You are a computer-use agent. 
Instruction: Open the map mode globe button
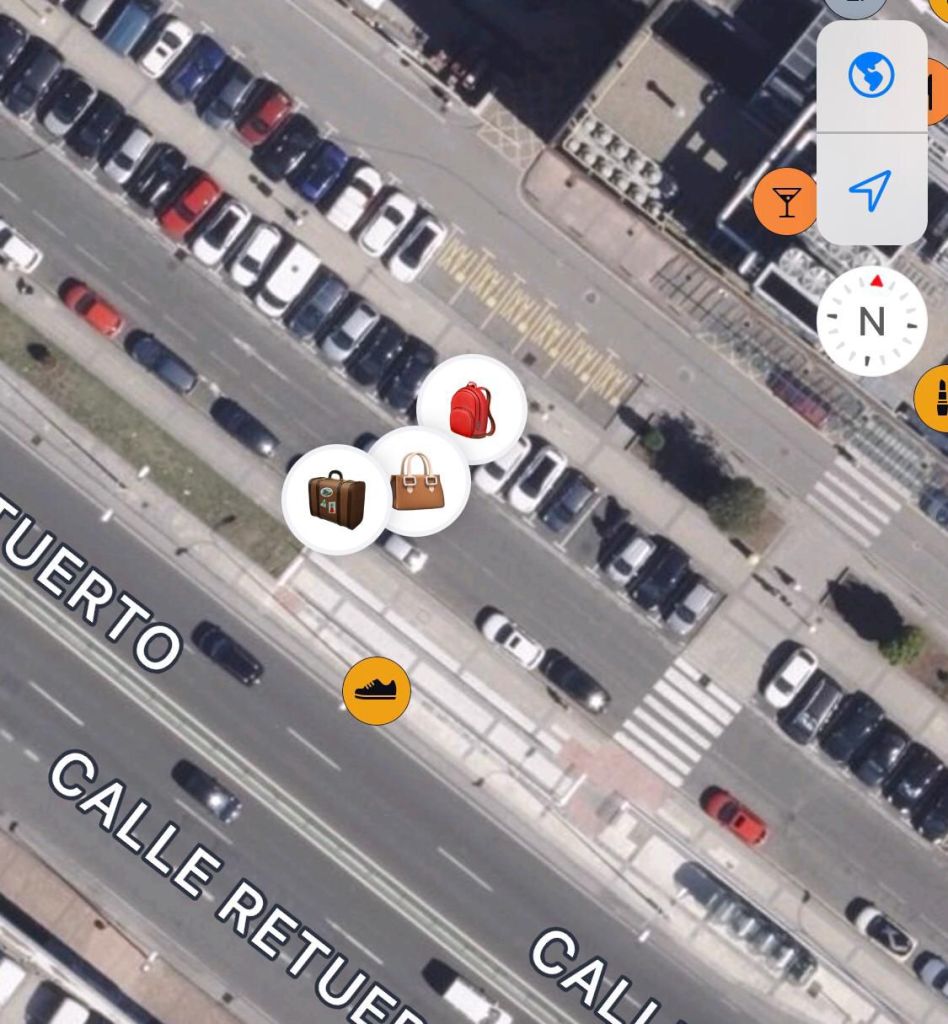click(871, 76)
